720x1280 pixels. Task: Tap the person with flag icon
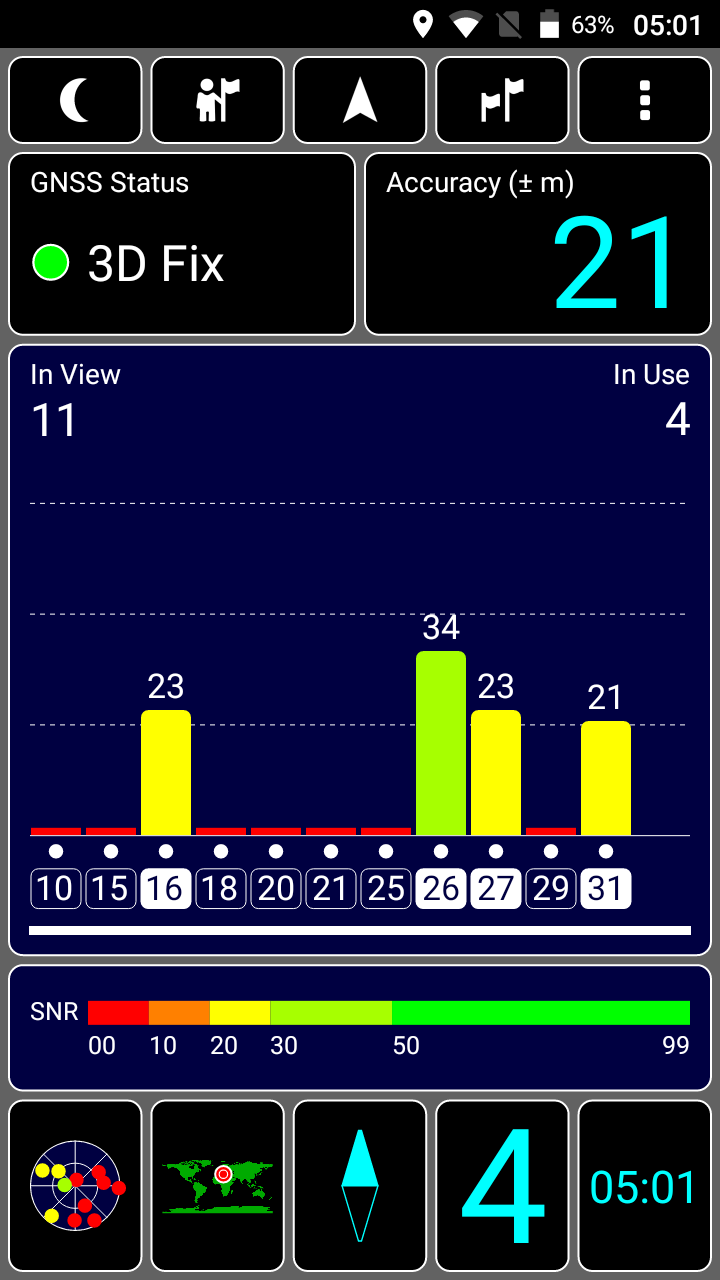pyautogui.click(x=217, y=100)
